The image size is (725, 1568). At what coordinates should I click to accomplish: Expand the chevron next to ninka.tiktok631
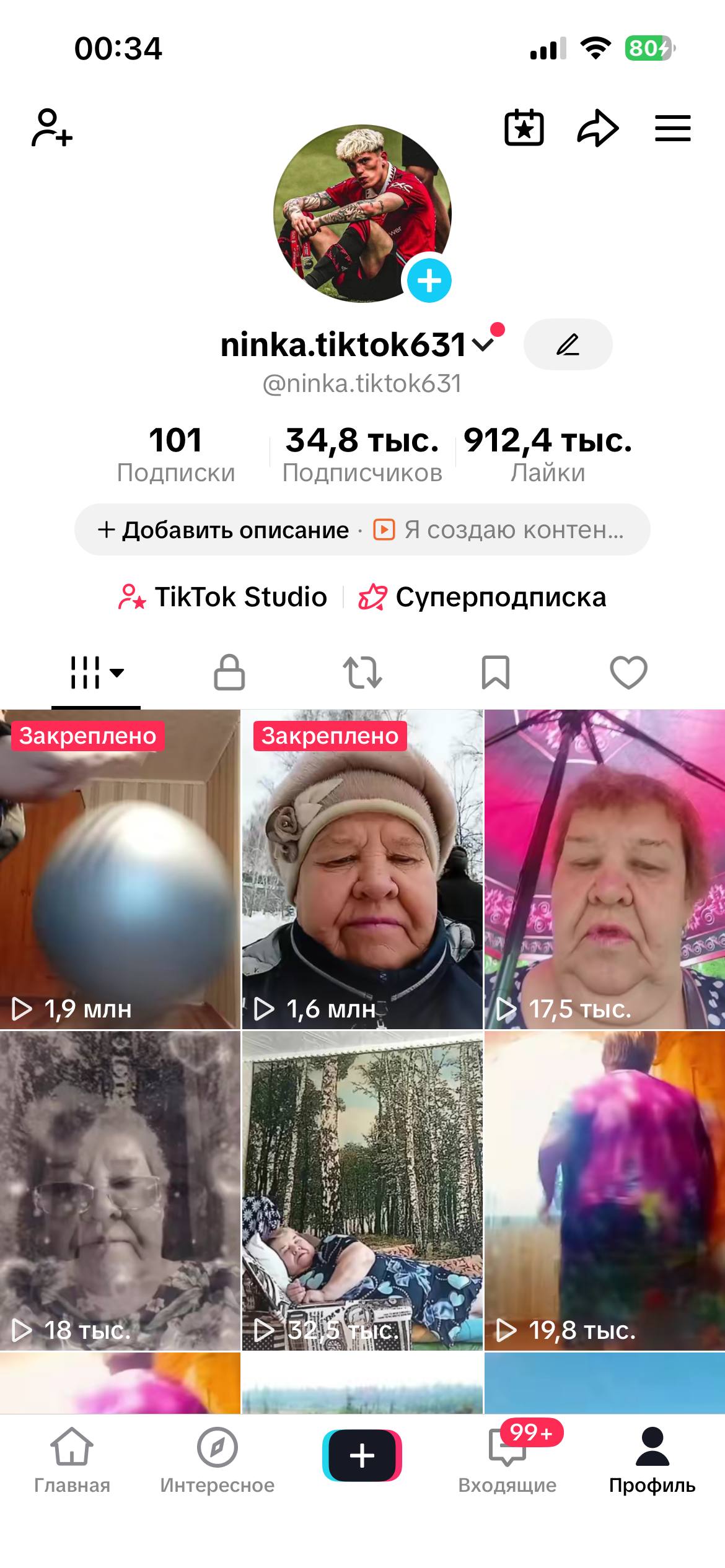[x=483, y=345]
